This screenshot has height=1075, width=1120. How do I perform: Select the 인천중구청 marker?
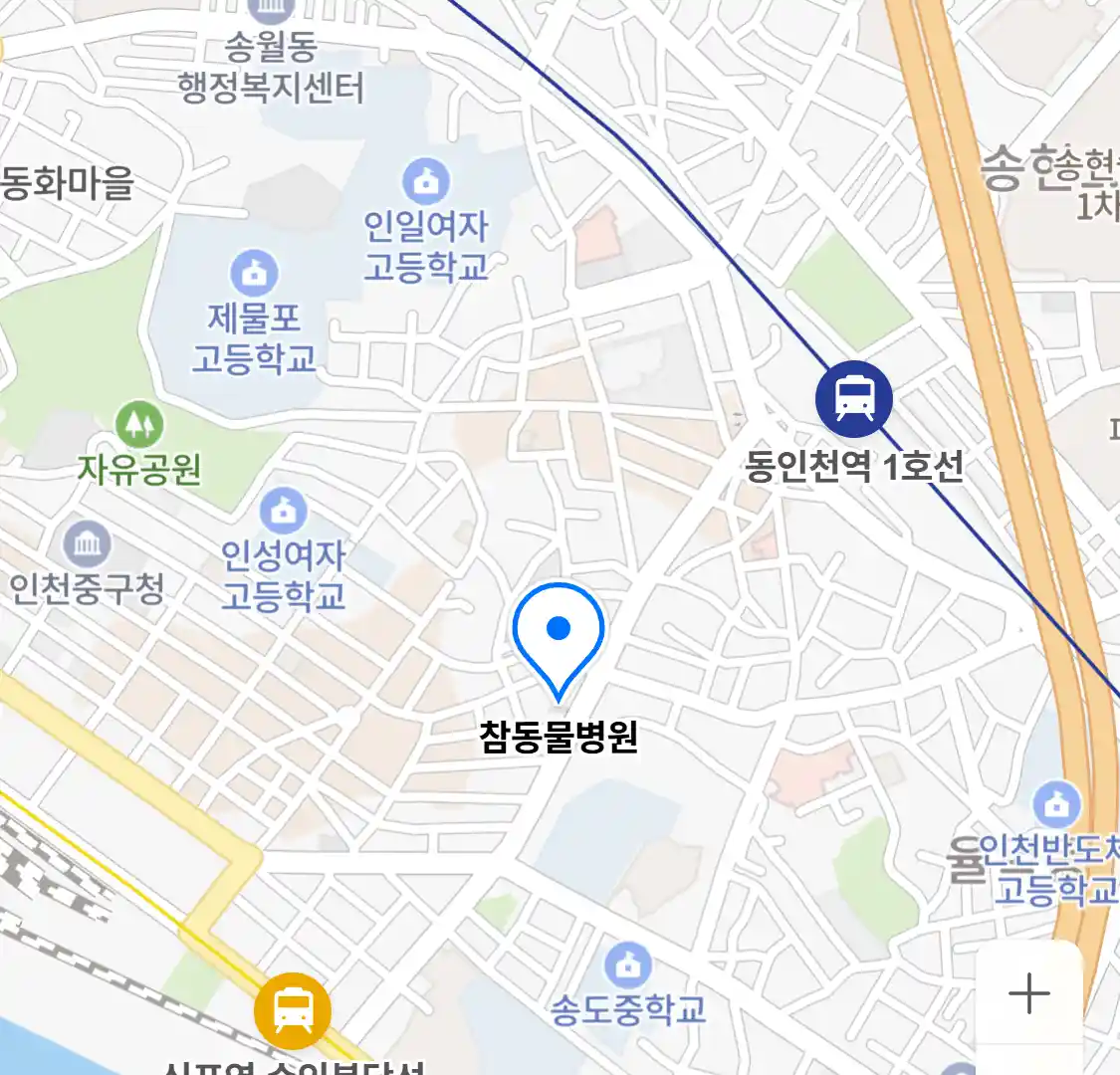click(x=88, y=544)
